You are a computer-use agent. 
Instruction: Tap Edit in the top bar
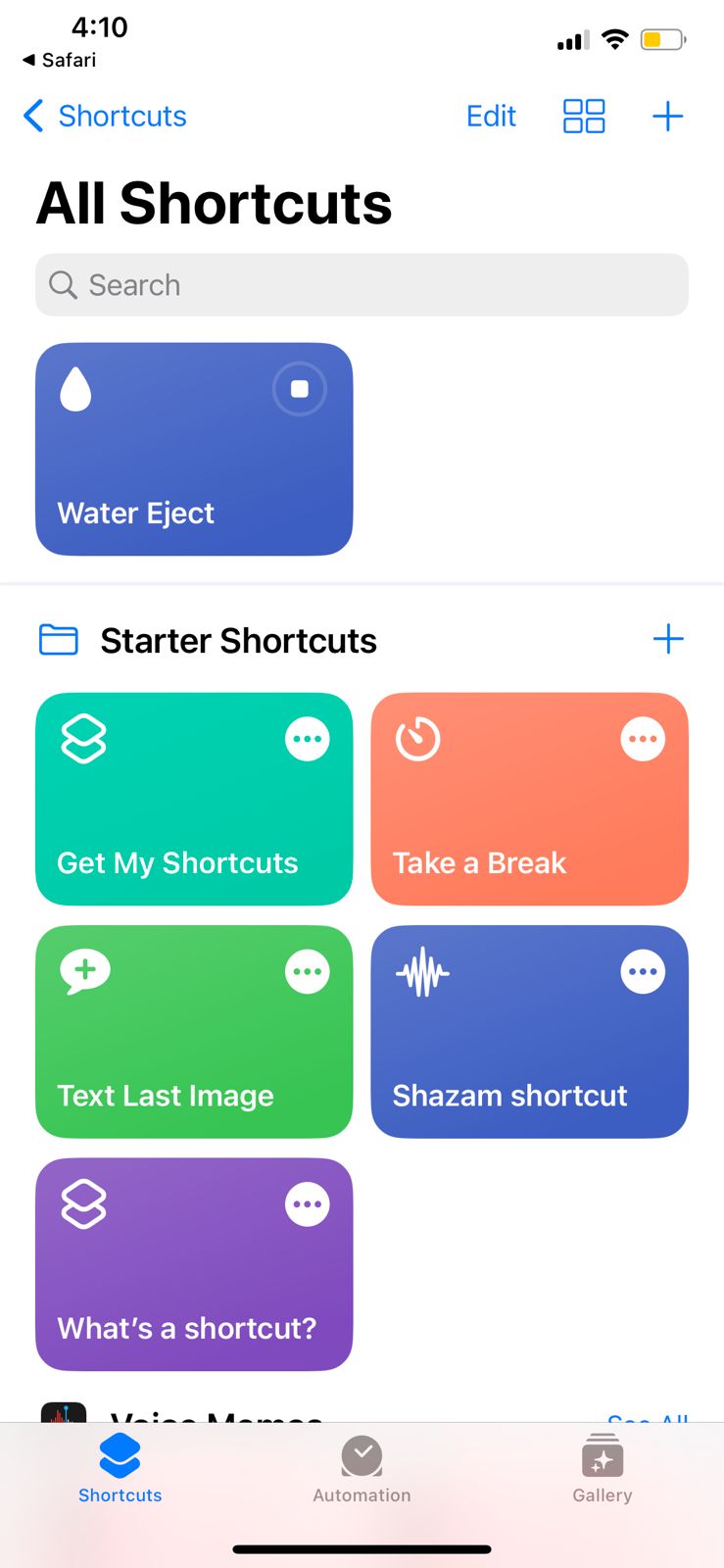click(x=491, y=116)
